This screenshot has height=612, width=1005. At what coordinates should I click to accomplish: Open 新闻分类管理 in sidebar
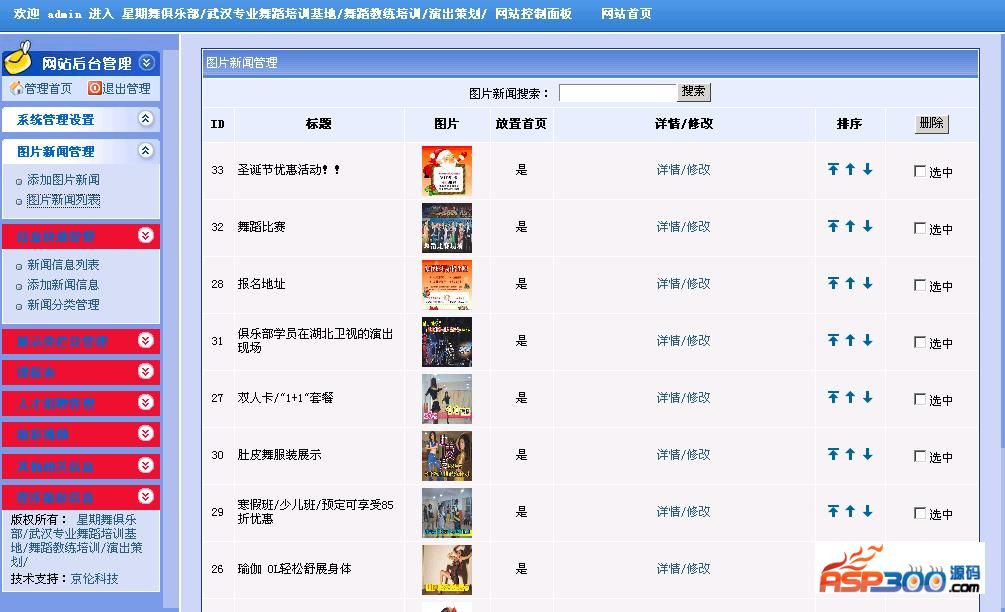[x=63, y=305]
